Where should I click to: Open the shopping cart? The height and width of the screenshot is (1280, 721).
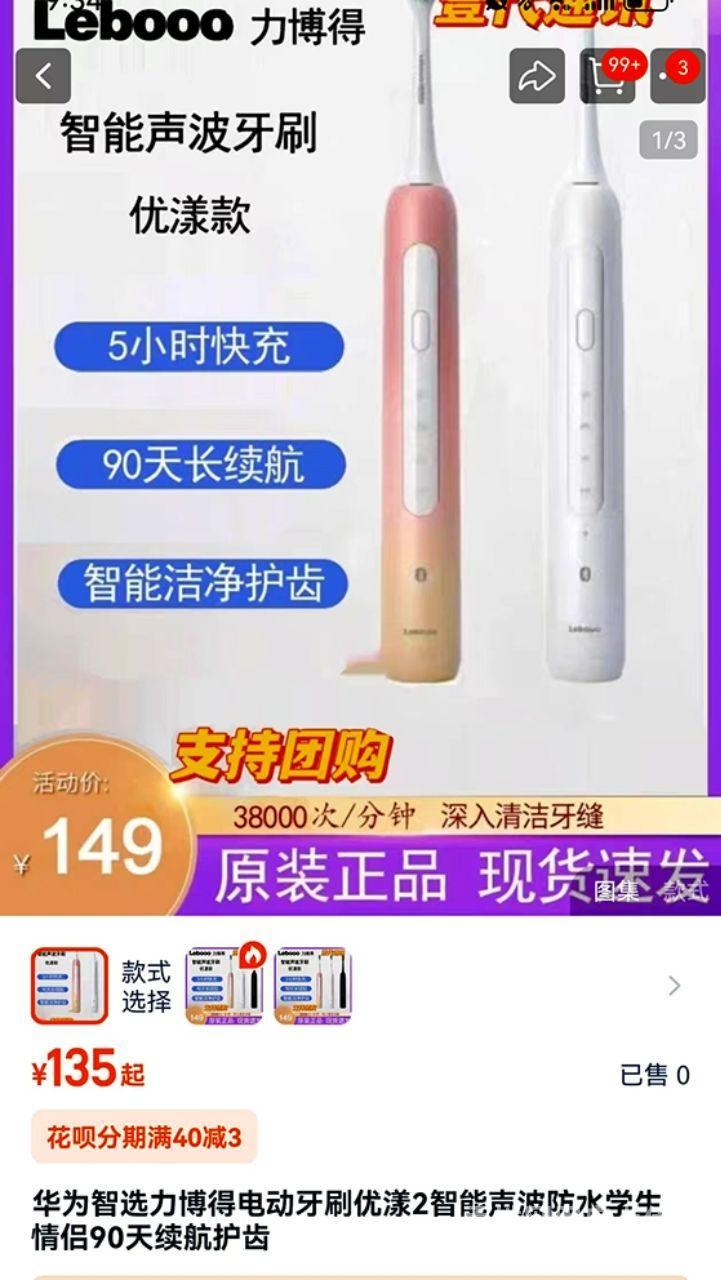(x=607, y=76)
